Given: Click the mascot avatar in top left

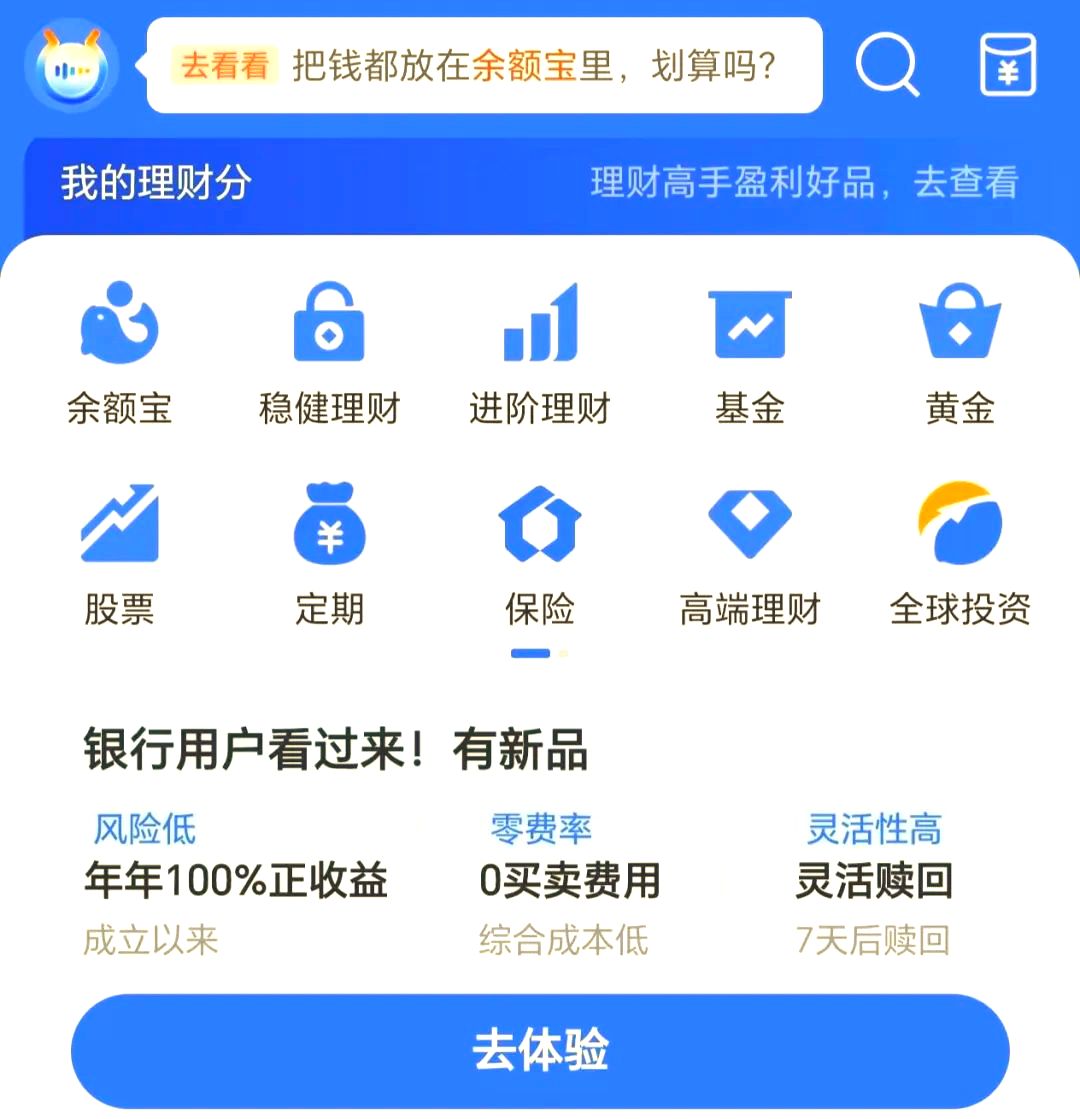Looking at the screenshot, I should click(70, 66).
